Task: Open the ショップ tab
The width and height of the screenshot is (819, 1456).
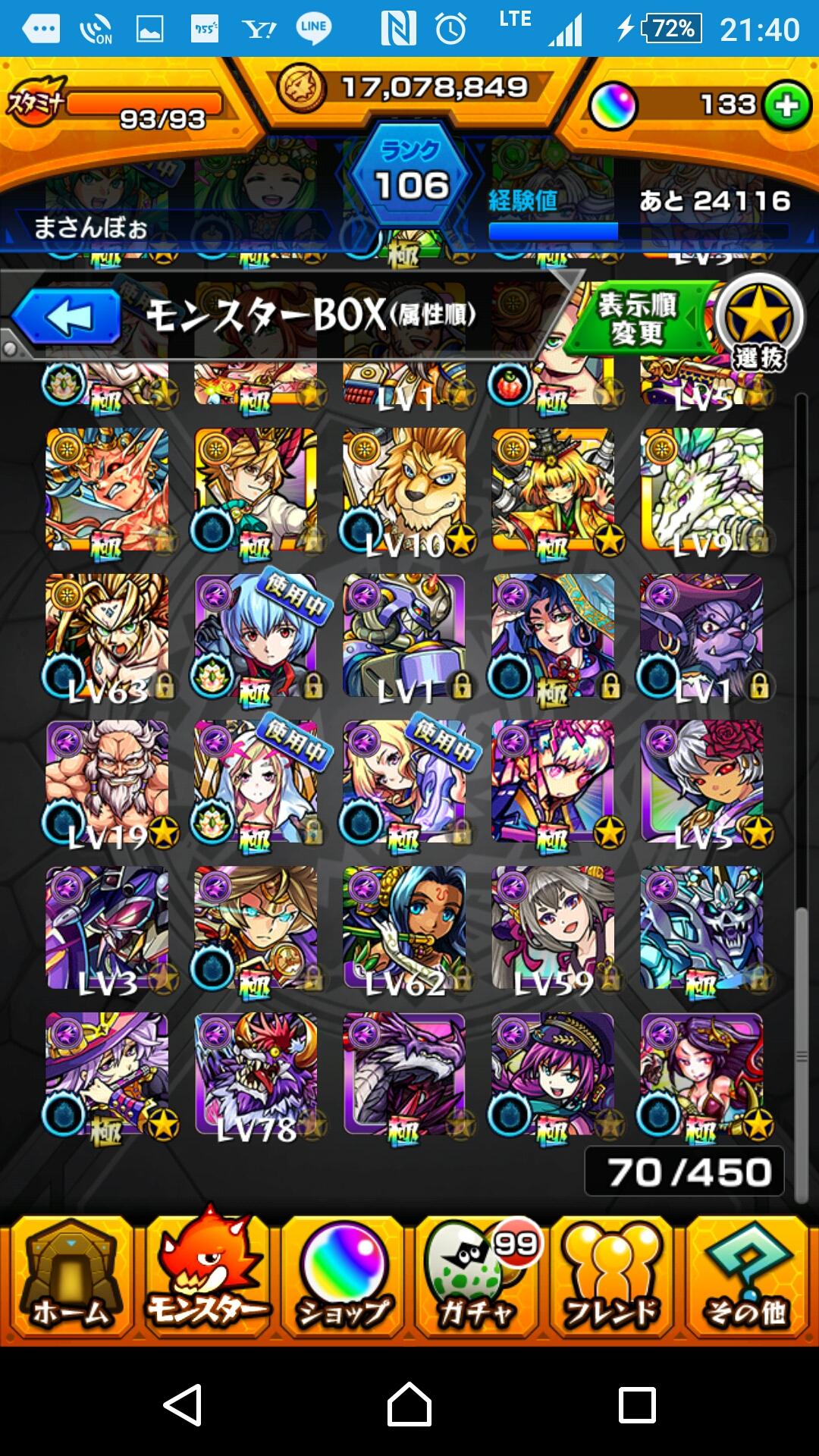Action: pyautogui.click(x=343, y=1278)
